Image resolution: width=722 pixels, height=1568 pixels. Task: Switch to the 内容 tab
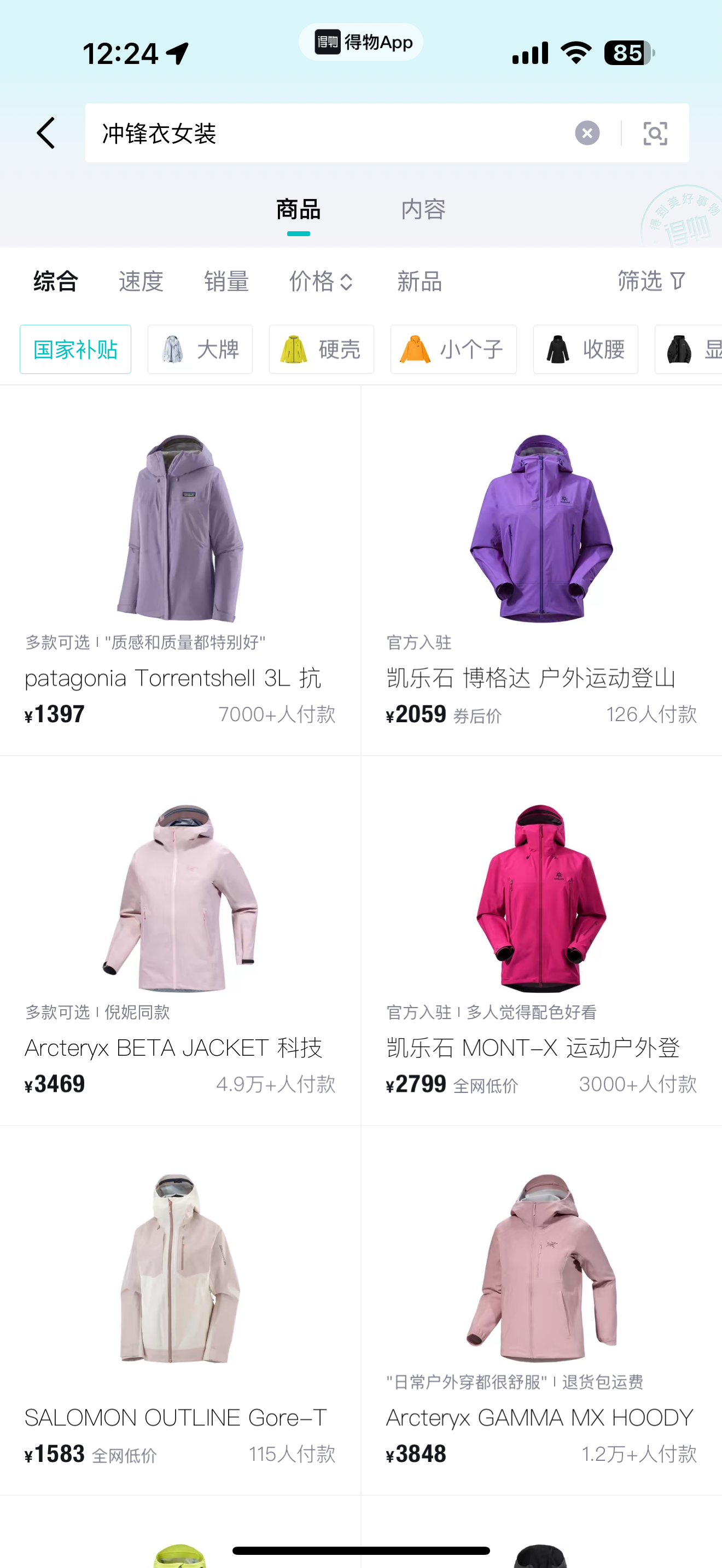pos(423,209)
